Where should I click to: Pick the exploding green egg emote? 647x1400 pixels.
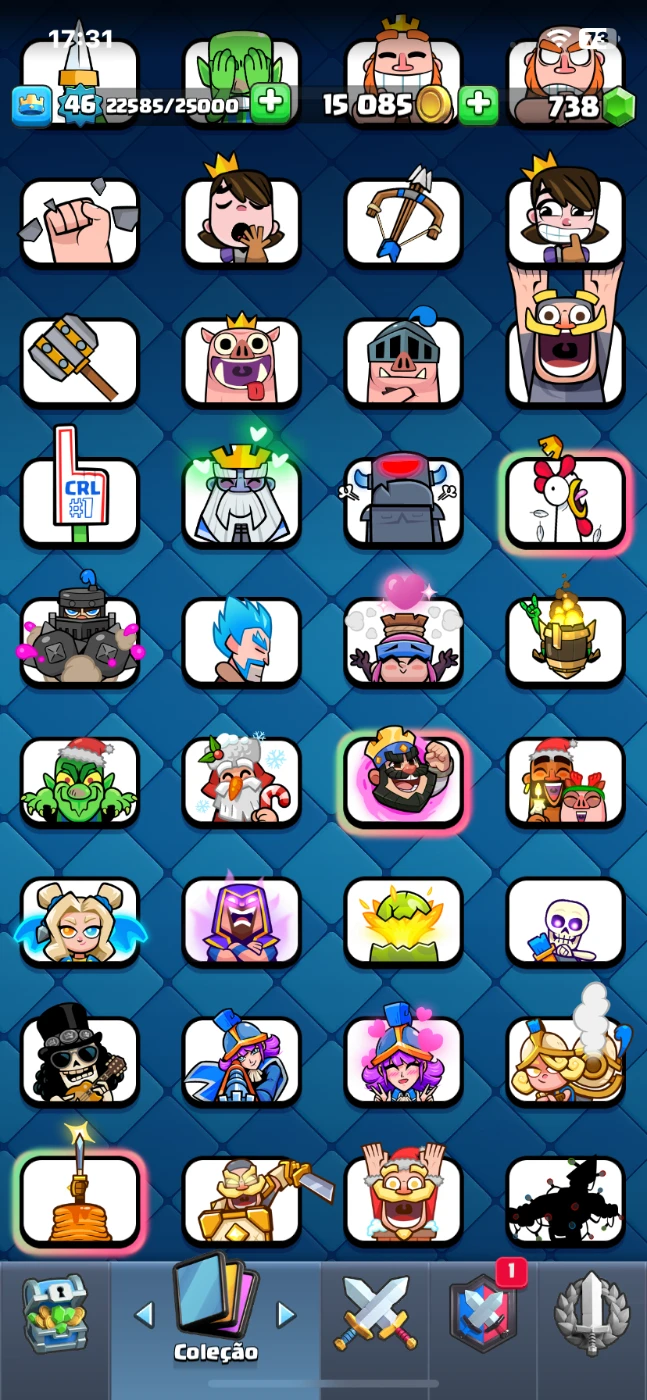(x=403, y=920)
